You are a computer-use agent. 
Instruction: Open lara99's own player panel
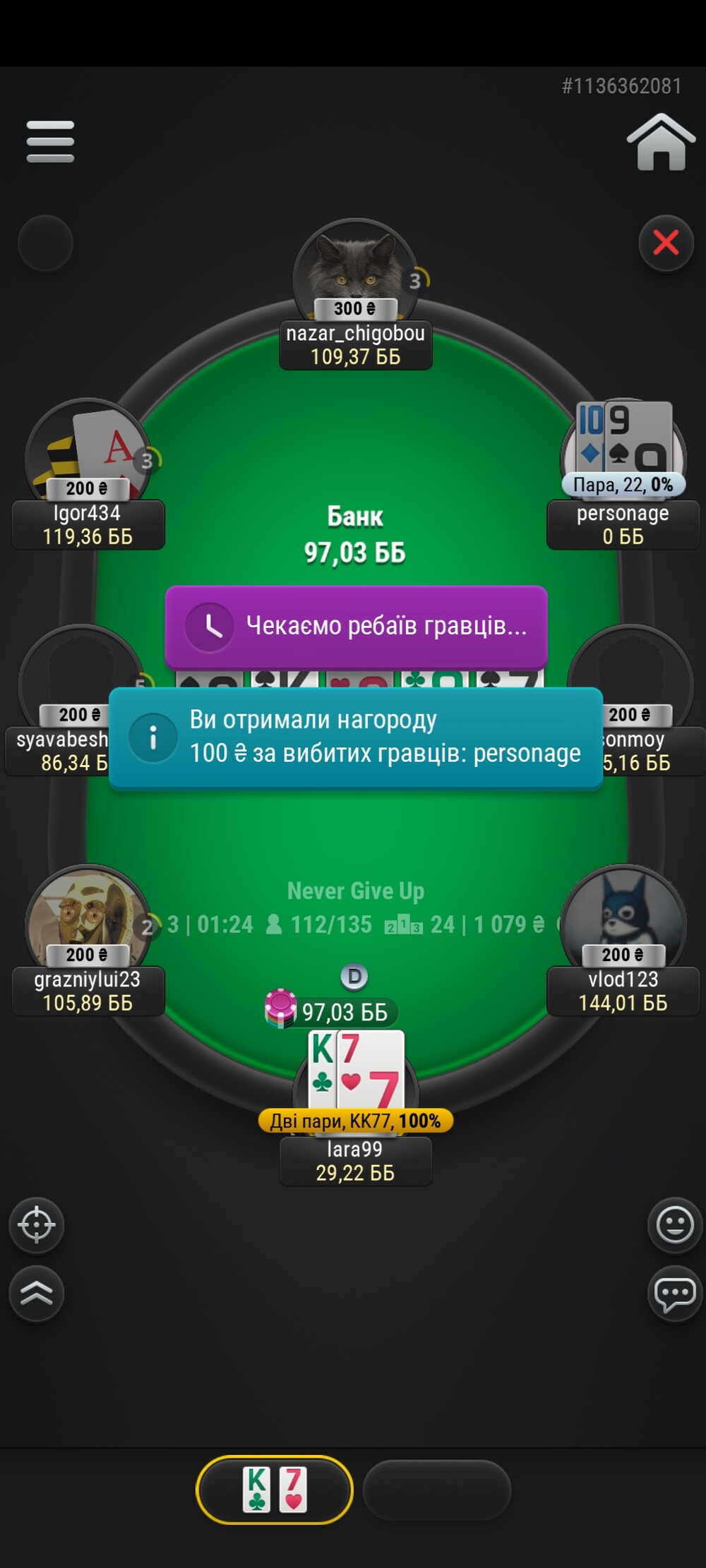356,1160
